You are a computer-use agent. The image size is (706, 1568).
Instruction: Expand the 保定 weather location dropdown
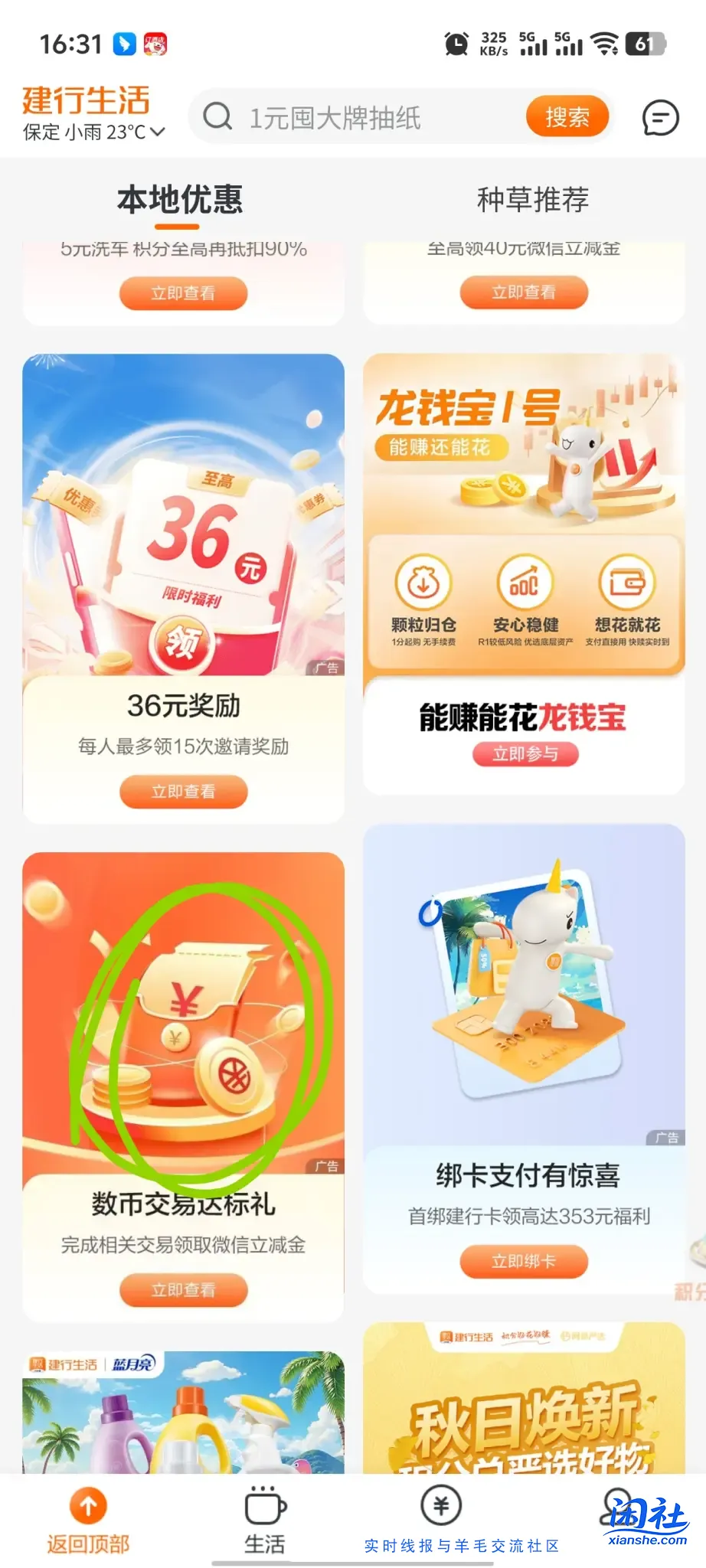tap(92, 132)
